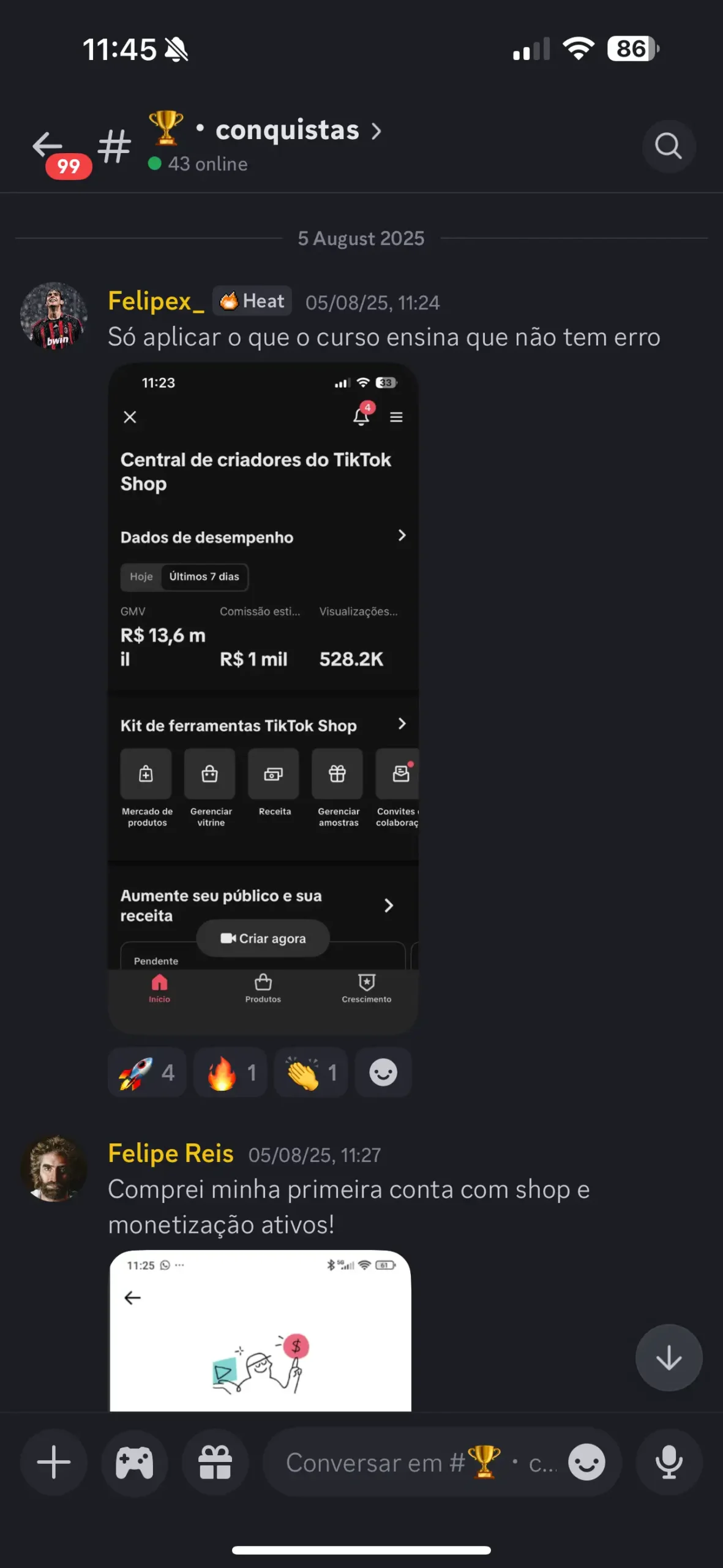Open the game controller activities button

point(135,1463)
